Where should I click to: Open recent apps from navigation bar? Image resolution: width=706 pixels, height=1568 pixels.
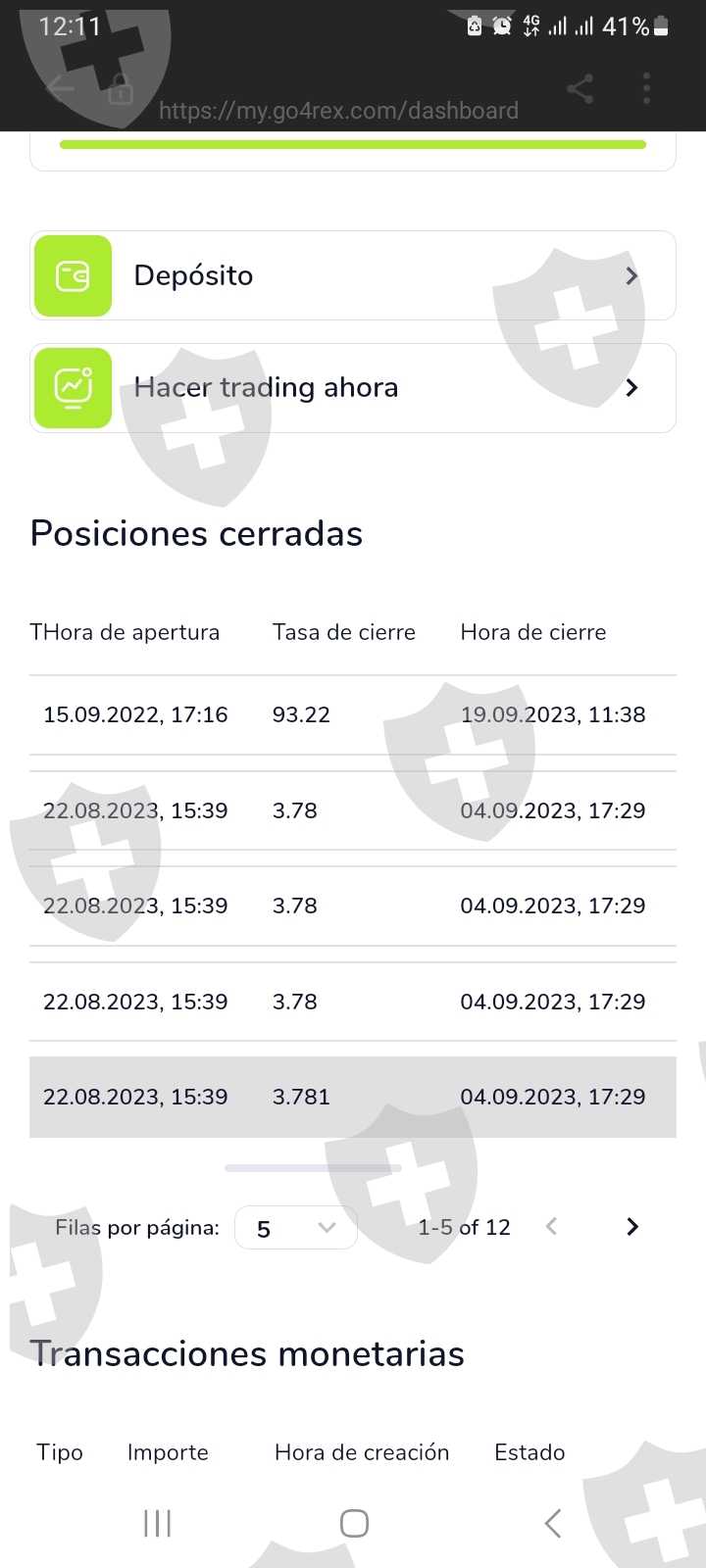pyautogui.click(x=157, y=1523)
